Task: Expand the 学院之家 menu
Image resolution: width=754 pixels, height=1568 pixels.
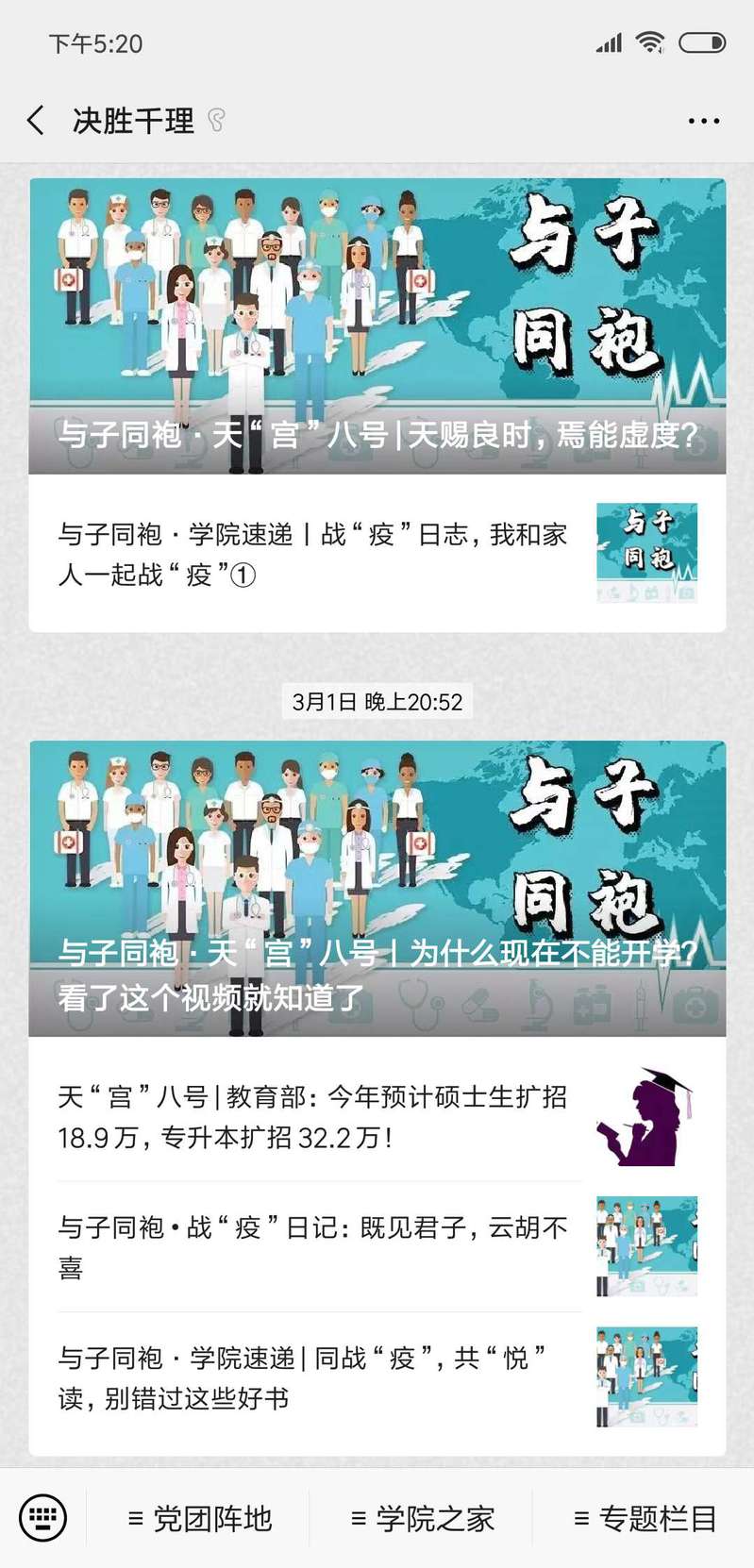Action: click(422, 1519)
